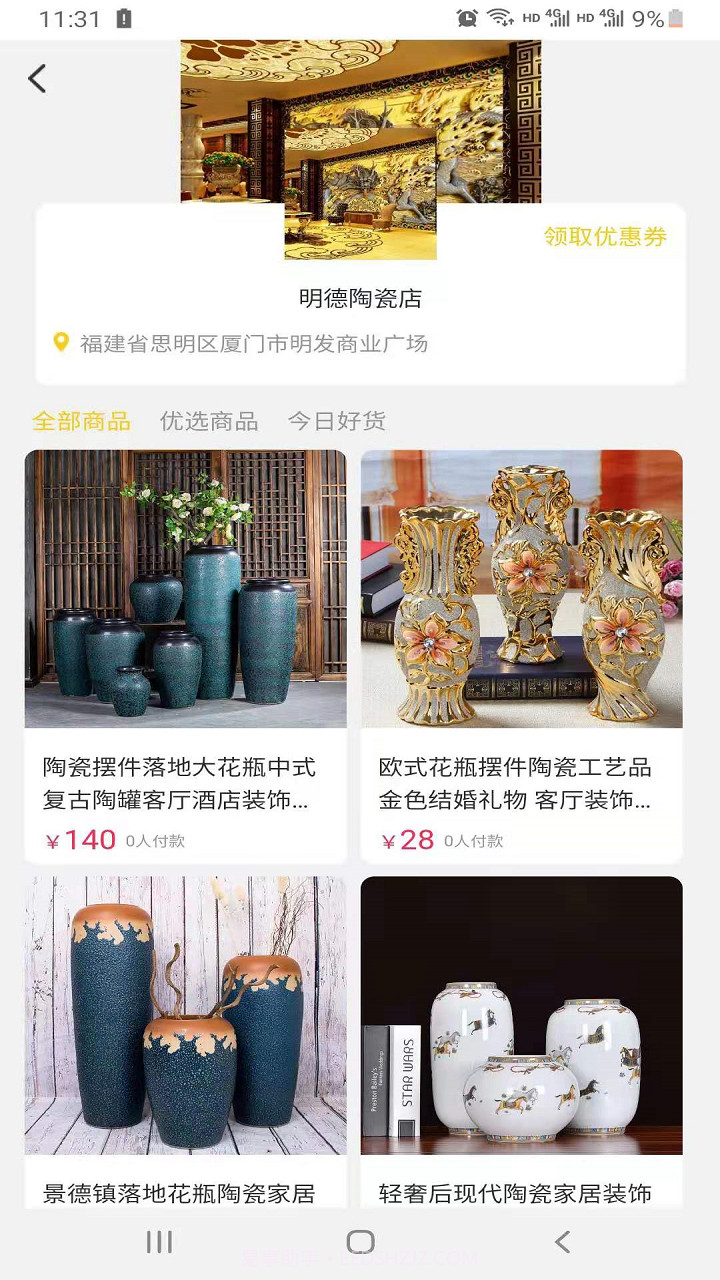
Task: Switch to the 优选商品 tab
Action: point(208,421)
